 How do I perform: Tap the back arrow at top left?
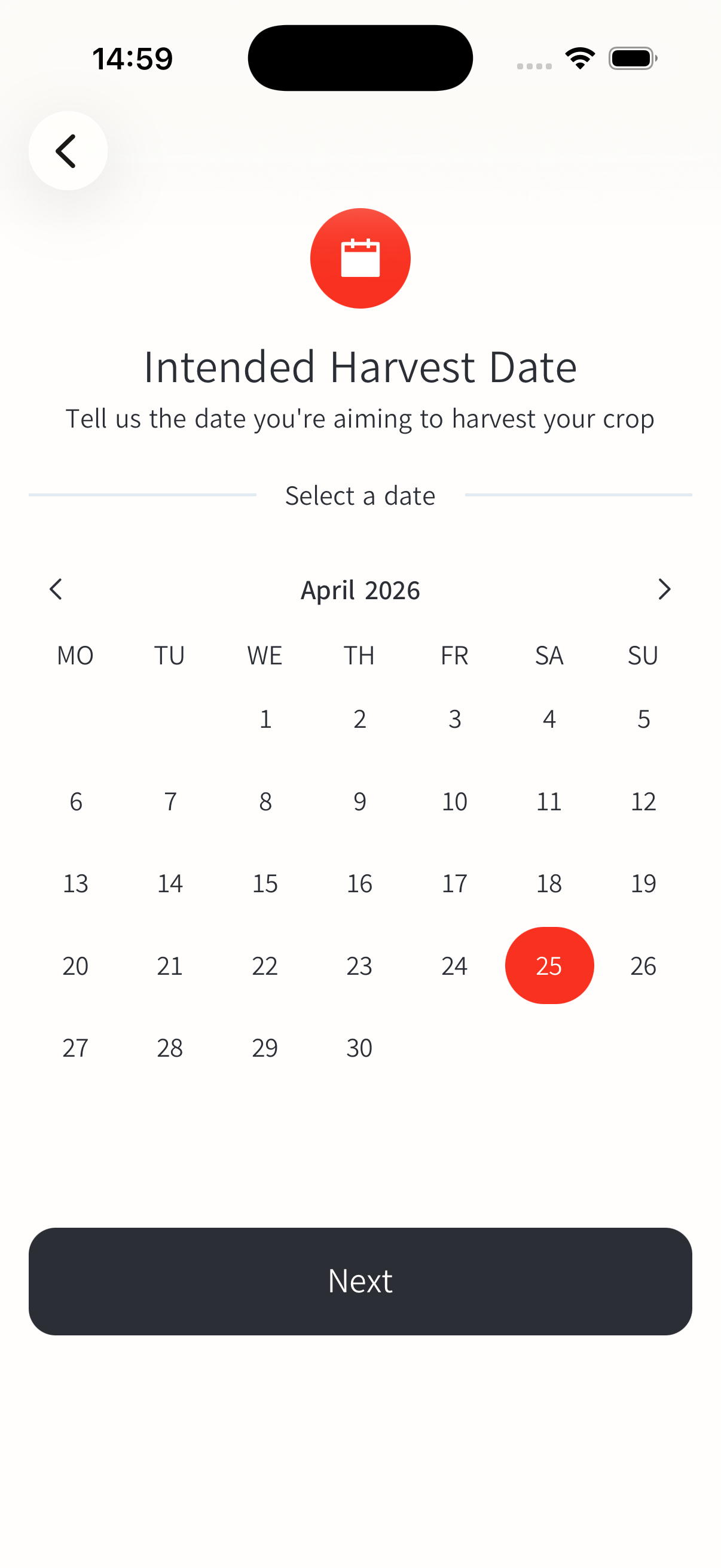68,150
